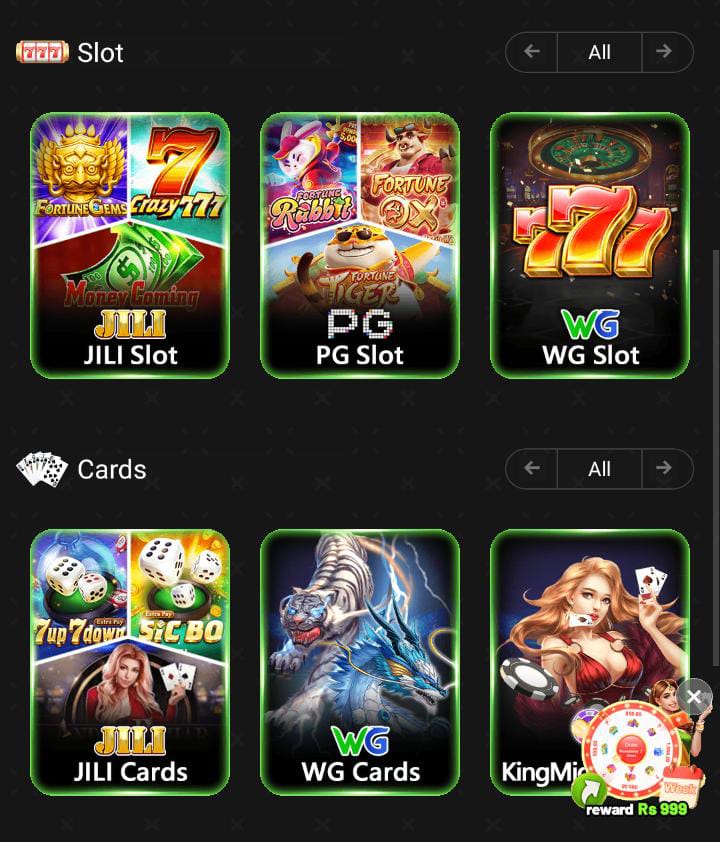The width and height of the screenshot is (720, 842).
Task: Show next Cards providers with right arrow
Action: (x=664, y=469)
